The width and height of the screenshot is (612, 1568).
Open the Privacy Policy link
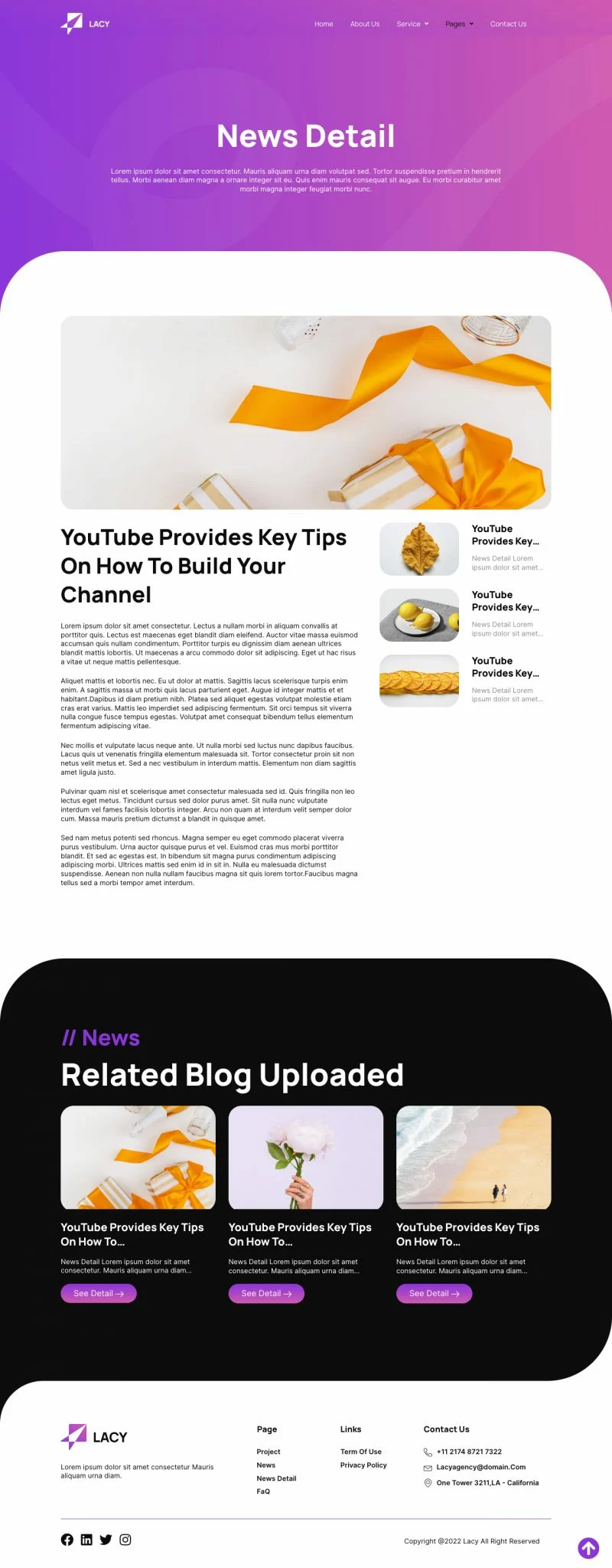point(363,1465)
